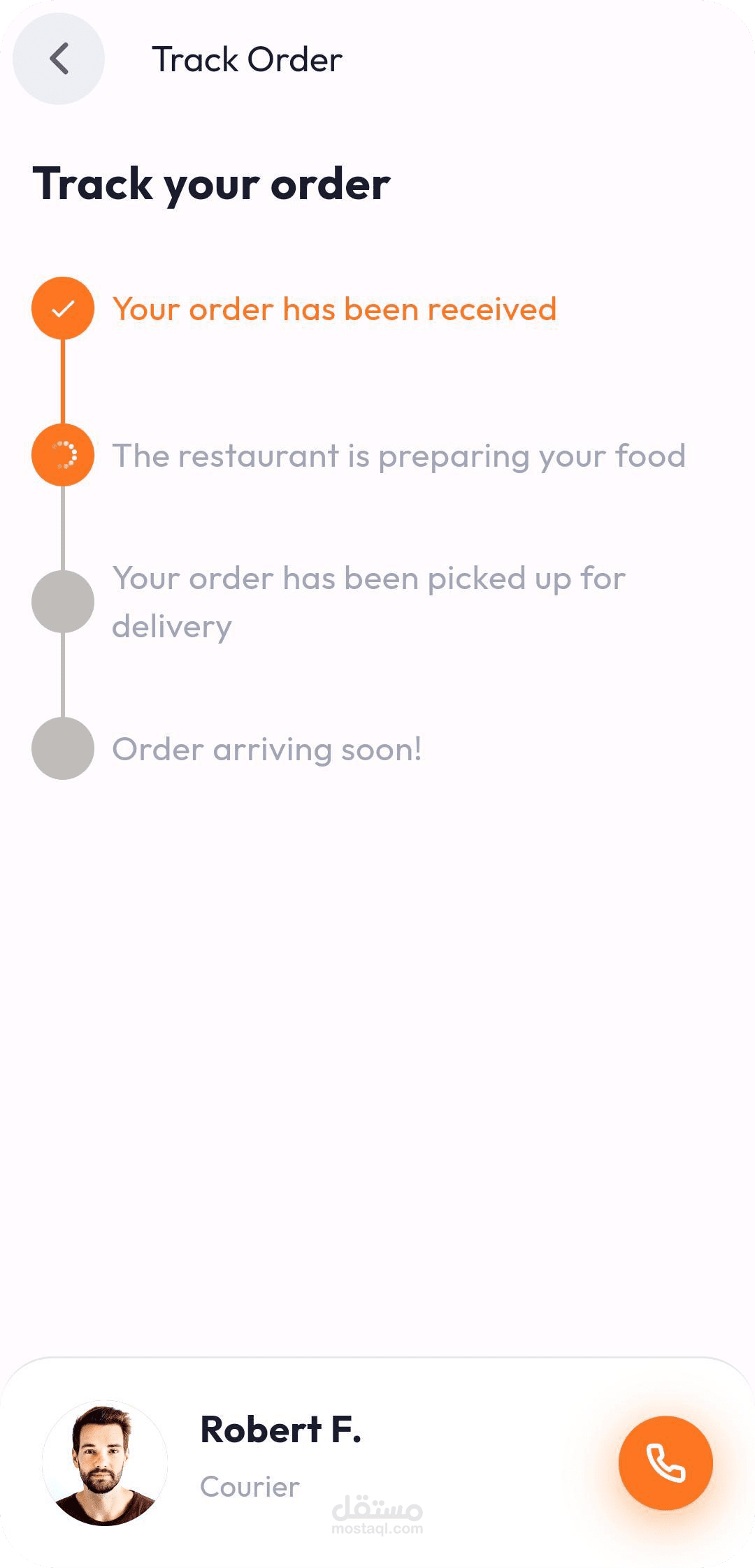Call courier Robert F.
This screenshot has height=1568, width=755.
(666, 1462)
